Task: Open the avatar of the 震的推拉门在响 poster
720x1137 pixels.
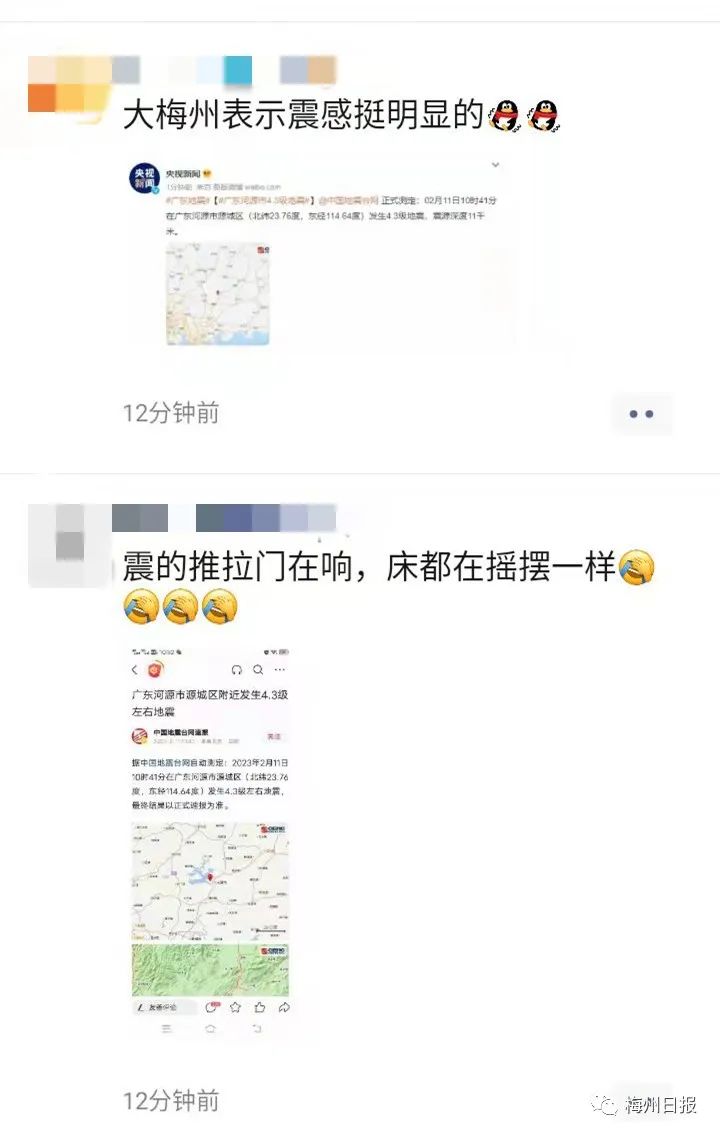Action: 68,545
